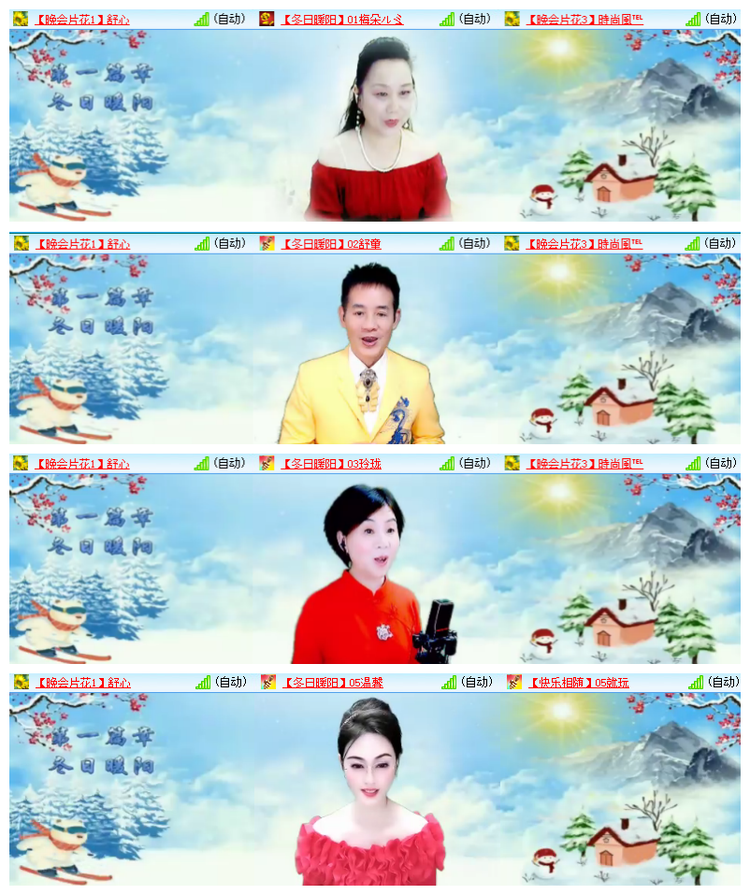750x895 pixels.
Task: Click the signal bars beside 【冬日暖阳】05温馨
Action: tap(447, 682)
